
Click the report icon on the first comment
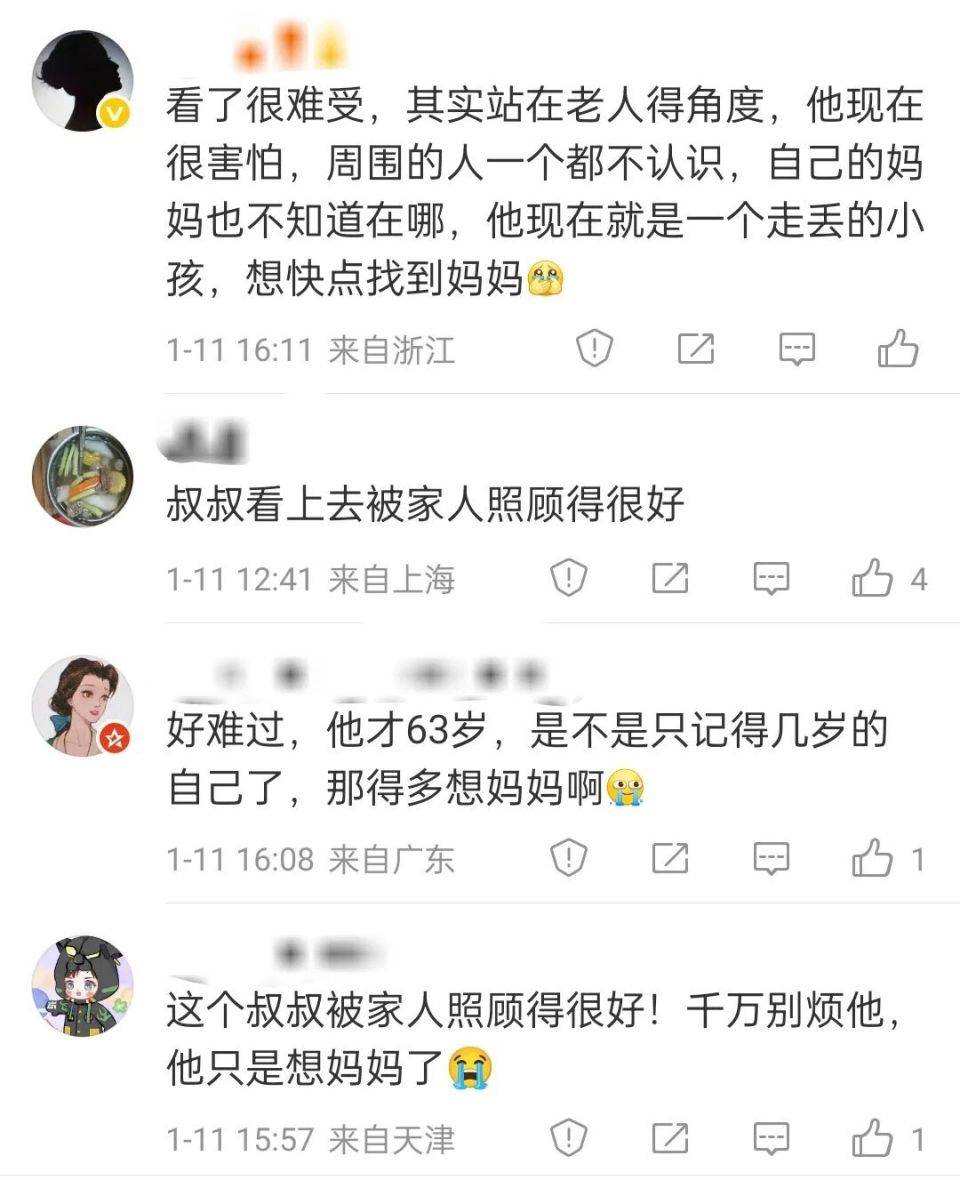tap(594, 347)
